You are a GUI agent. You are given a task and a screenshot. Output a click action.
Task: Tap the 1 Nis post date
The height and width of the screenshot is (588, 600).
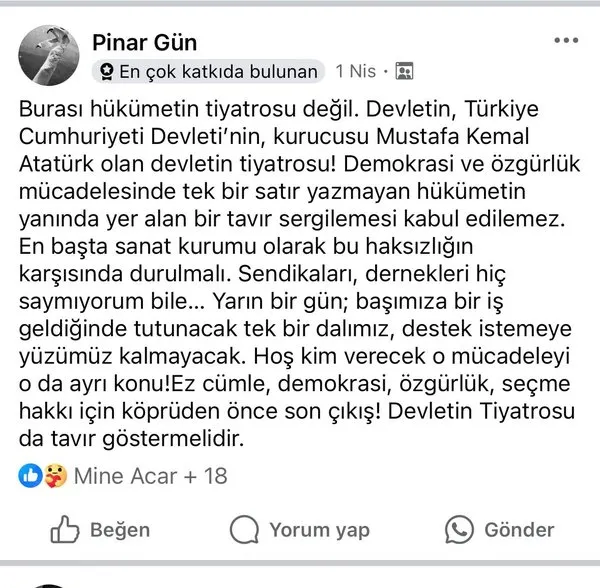pos(356,71)
